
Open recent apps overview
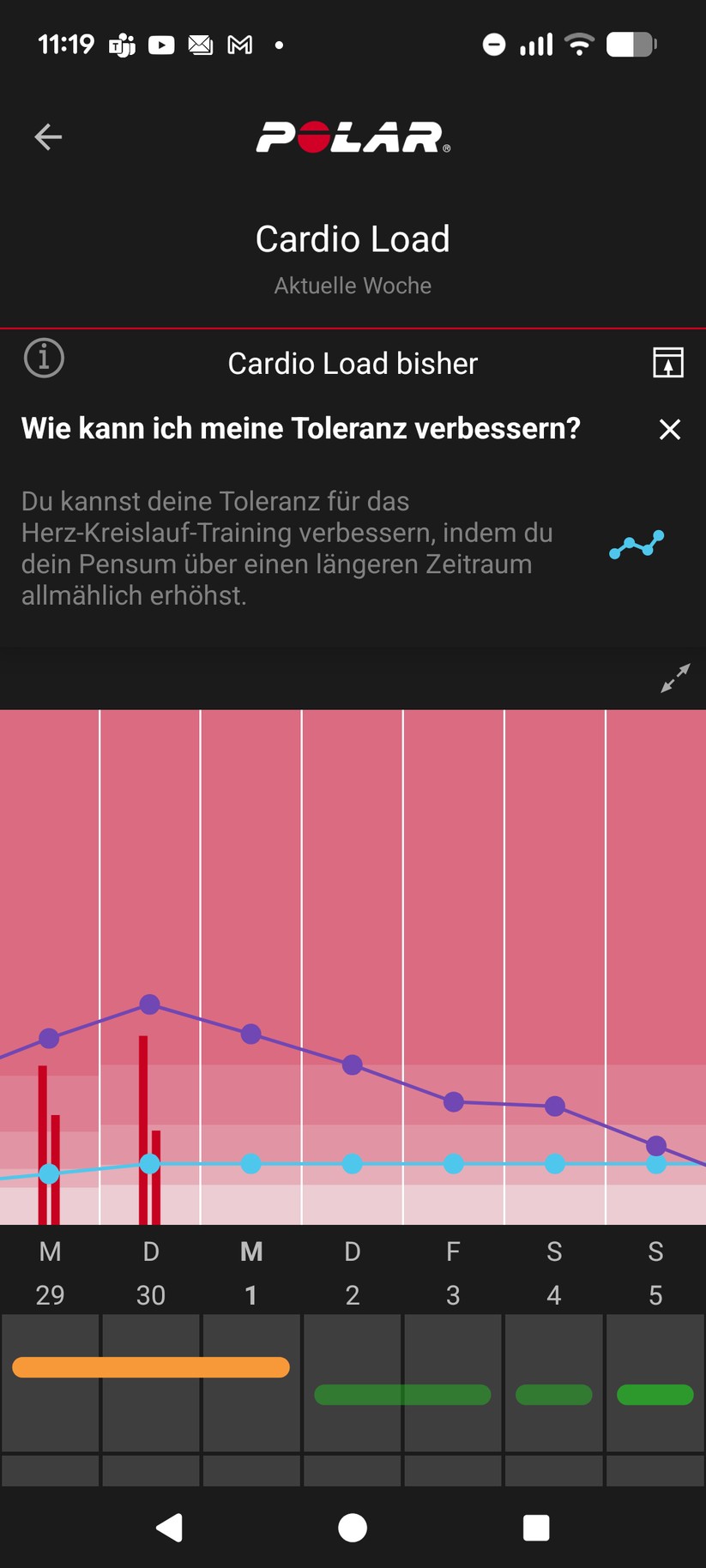click(536, 1527)
